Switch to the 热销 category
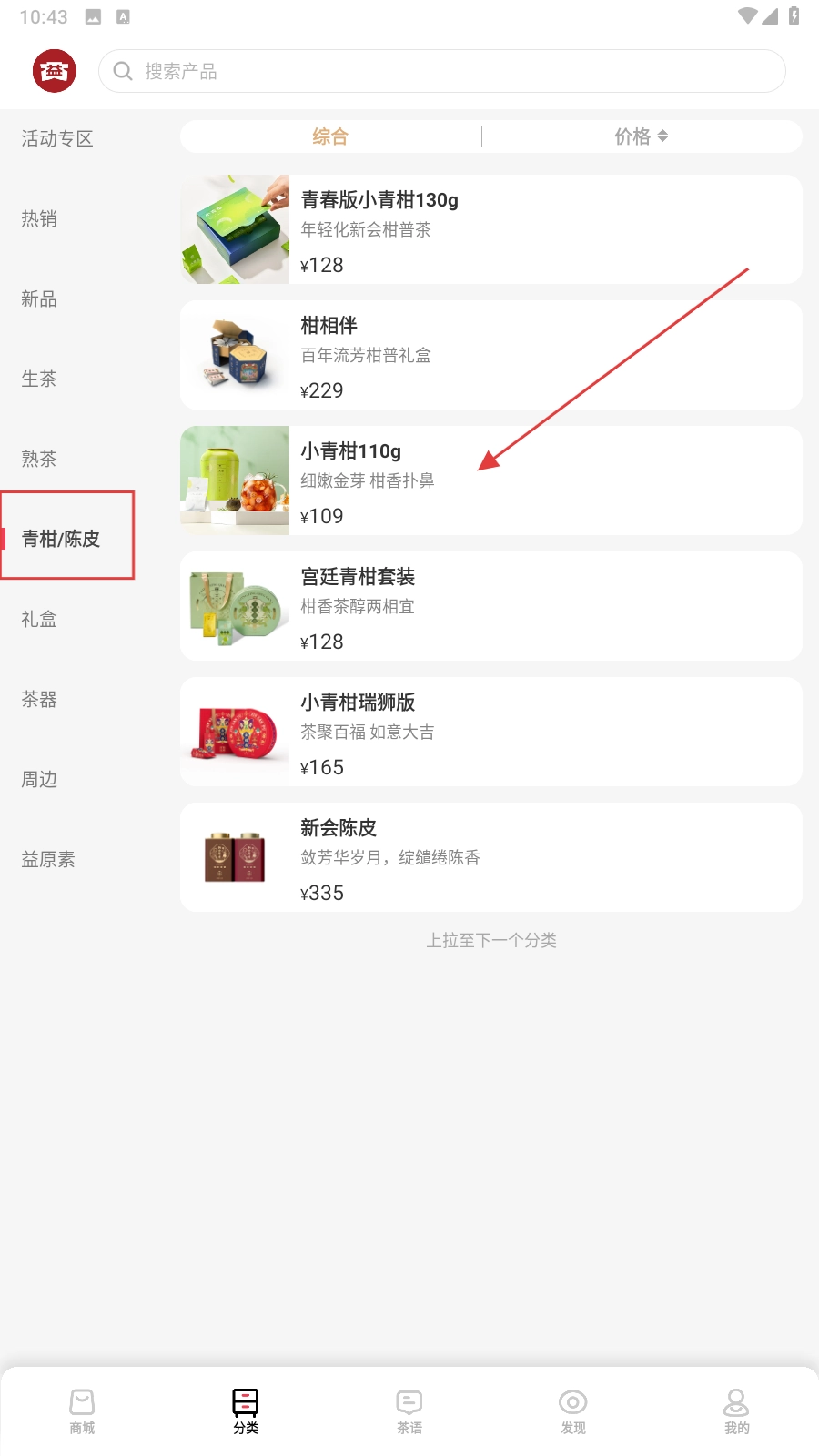Image resolution: width=819 pixels, height=1456 pixels. coord(39,218)
